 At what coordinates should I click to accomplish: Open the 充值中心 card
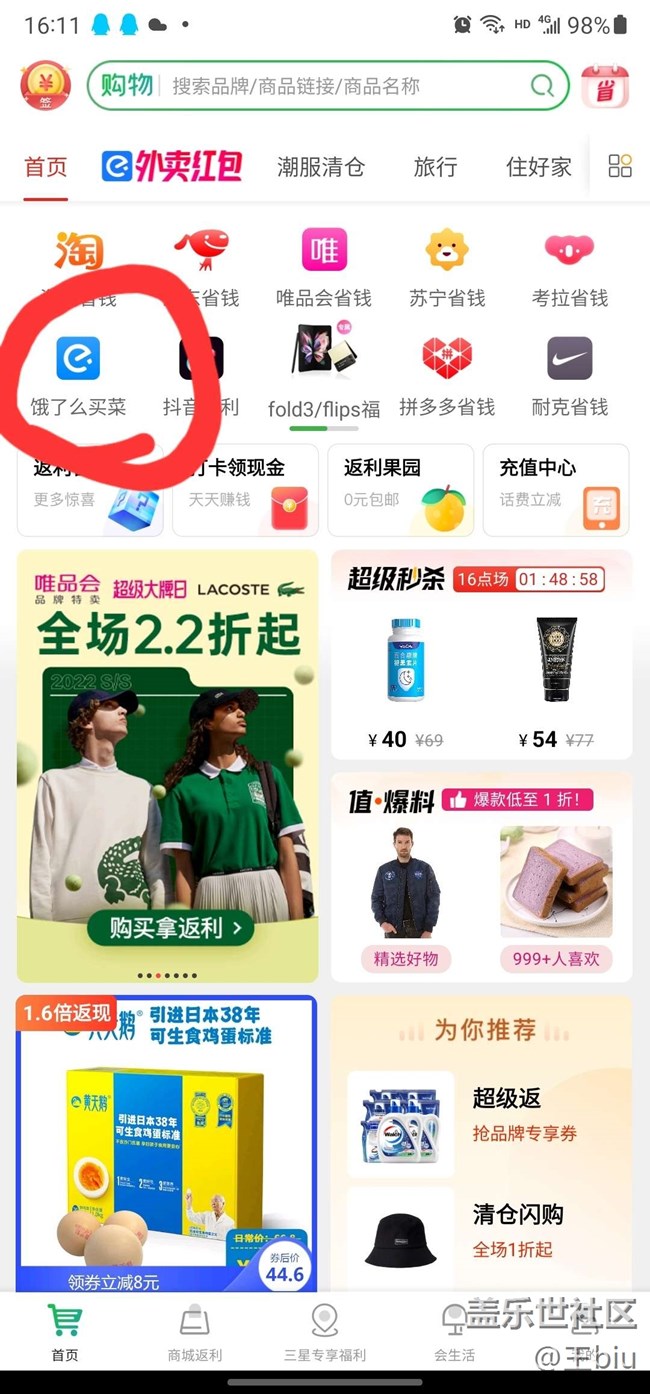click(x=555, y=490)
